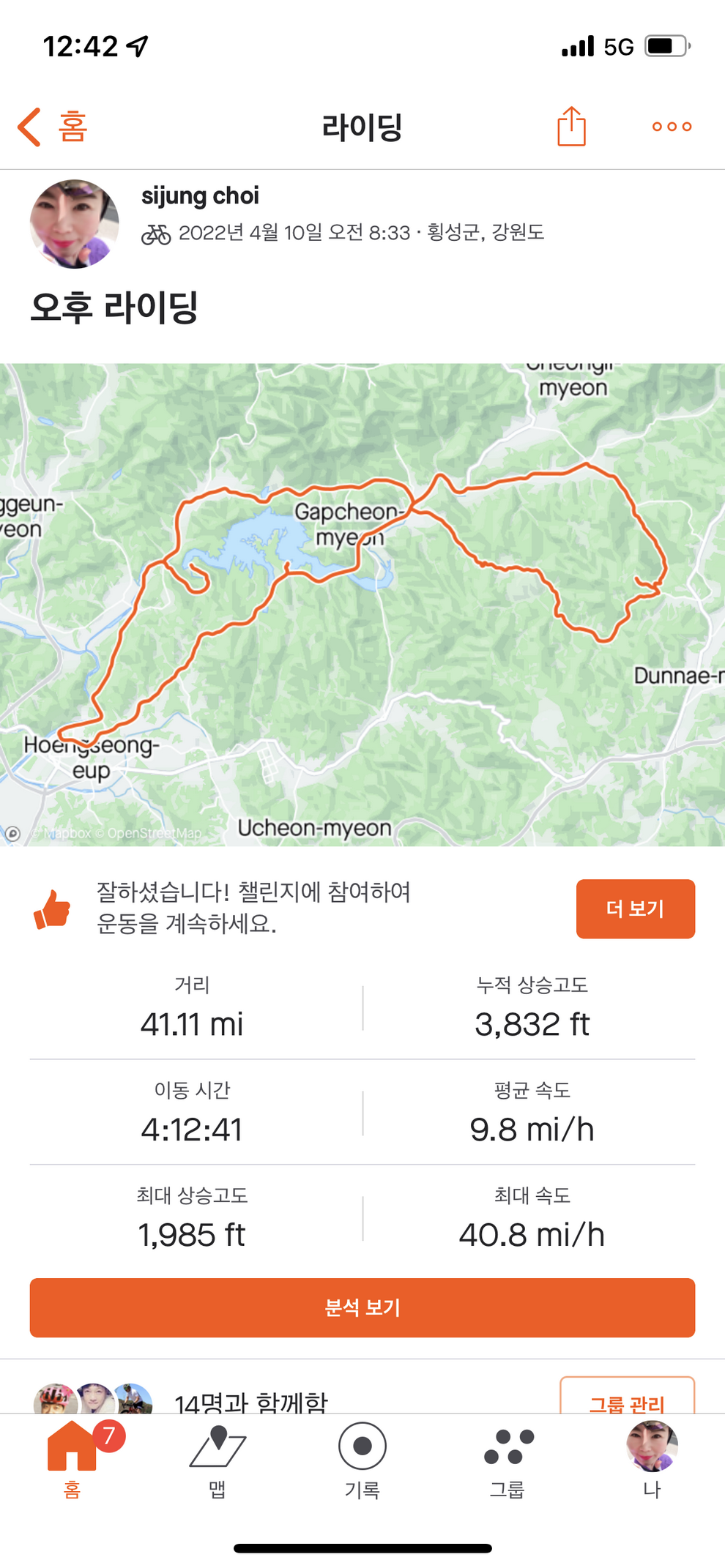Open 분석 보기 analysis
725x1568 pixels.
click(x=362, y=1307)
